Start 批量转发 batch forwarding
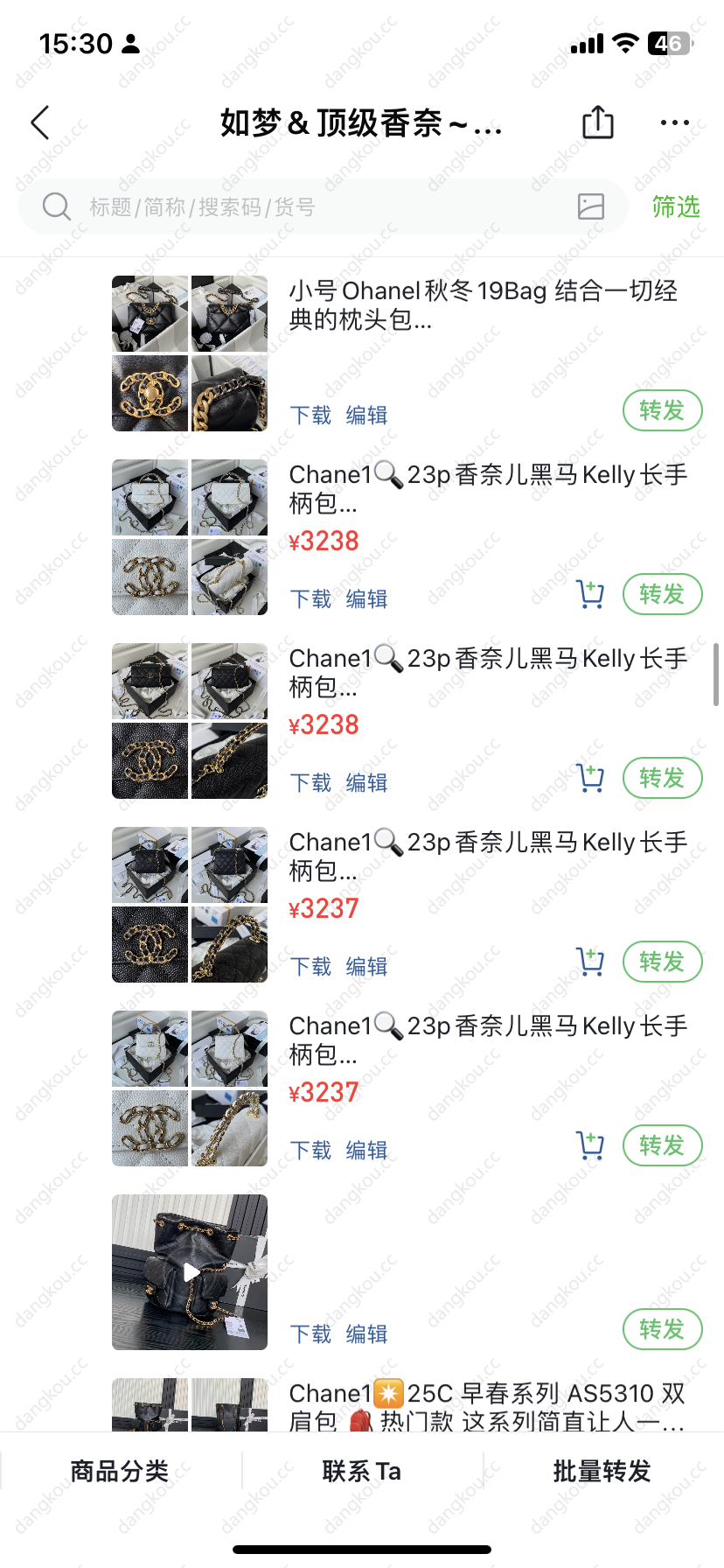The height and width of the screenshot is (1568, 724). coord(602,1471)
